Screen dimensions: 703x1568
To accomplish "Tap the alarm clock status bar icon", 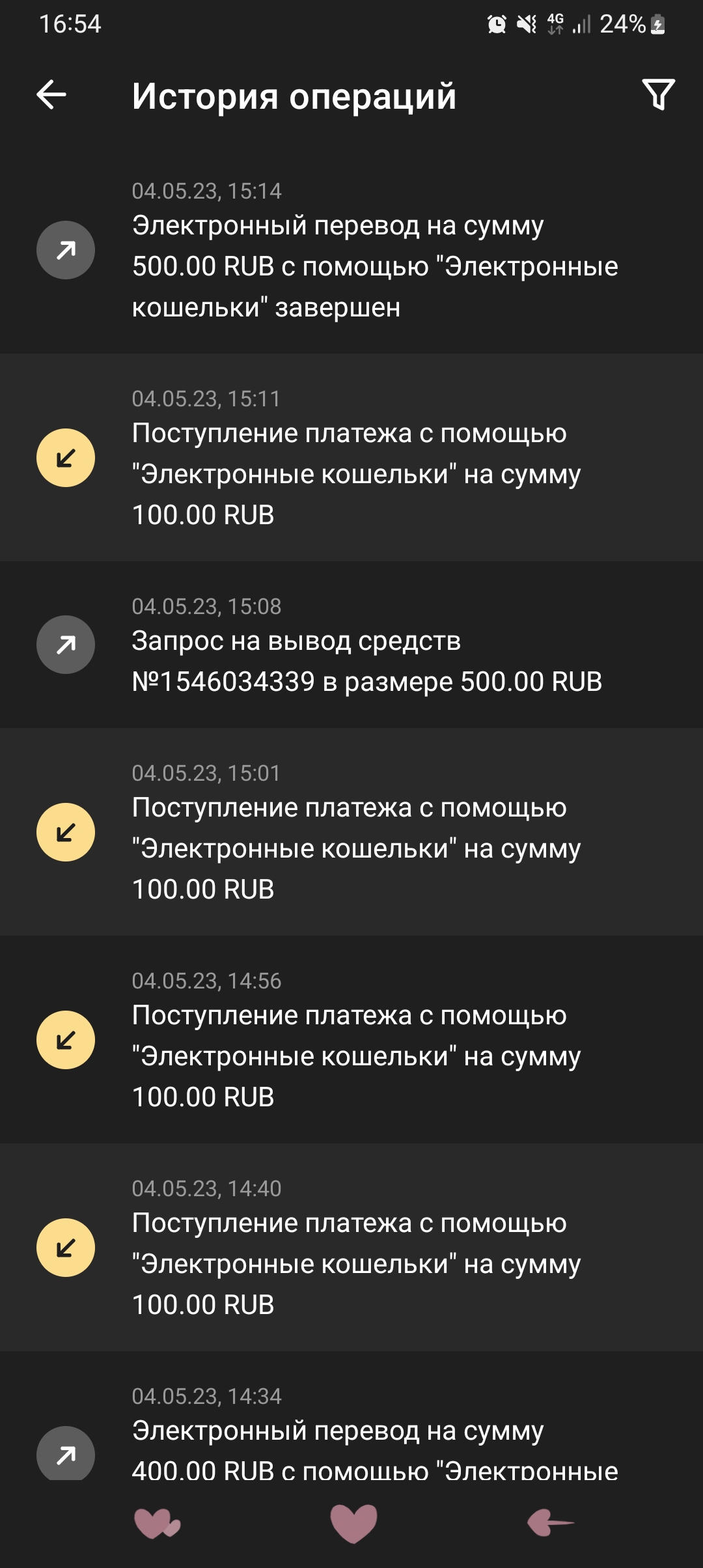I will point(496,25).
